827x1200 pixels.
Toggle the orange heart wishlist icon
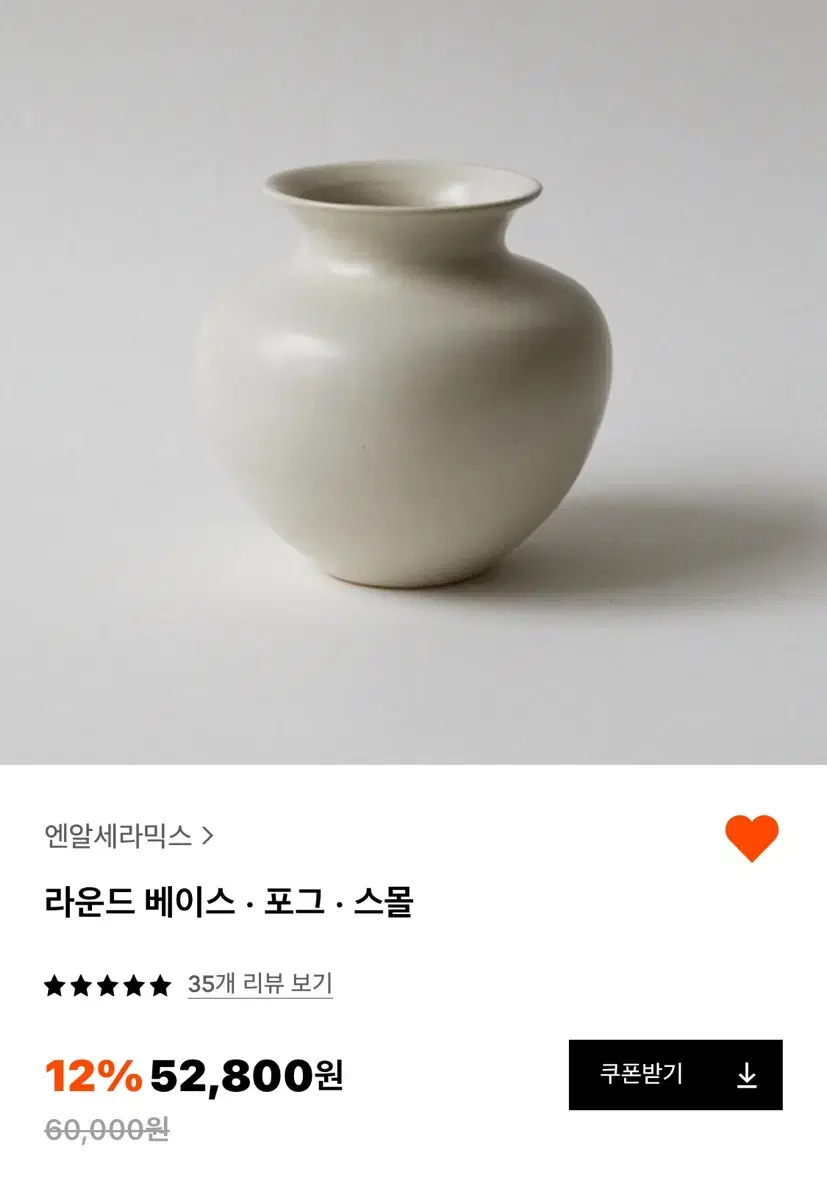point(751,839)
